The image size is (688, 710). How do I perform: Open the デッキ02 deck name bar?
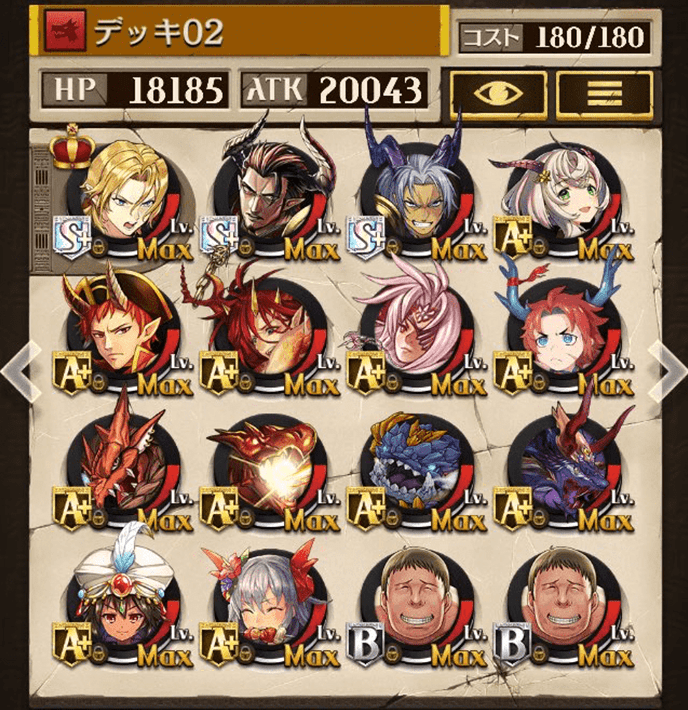[240, 32]
